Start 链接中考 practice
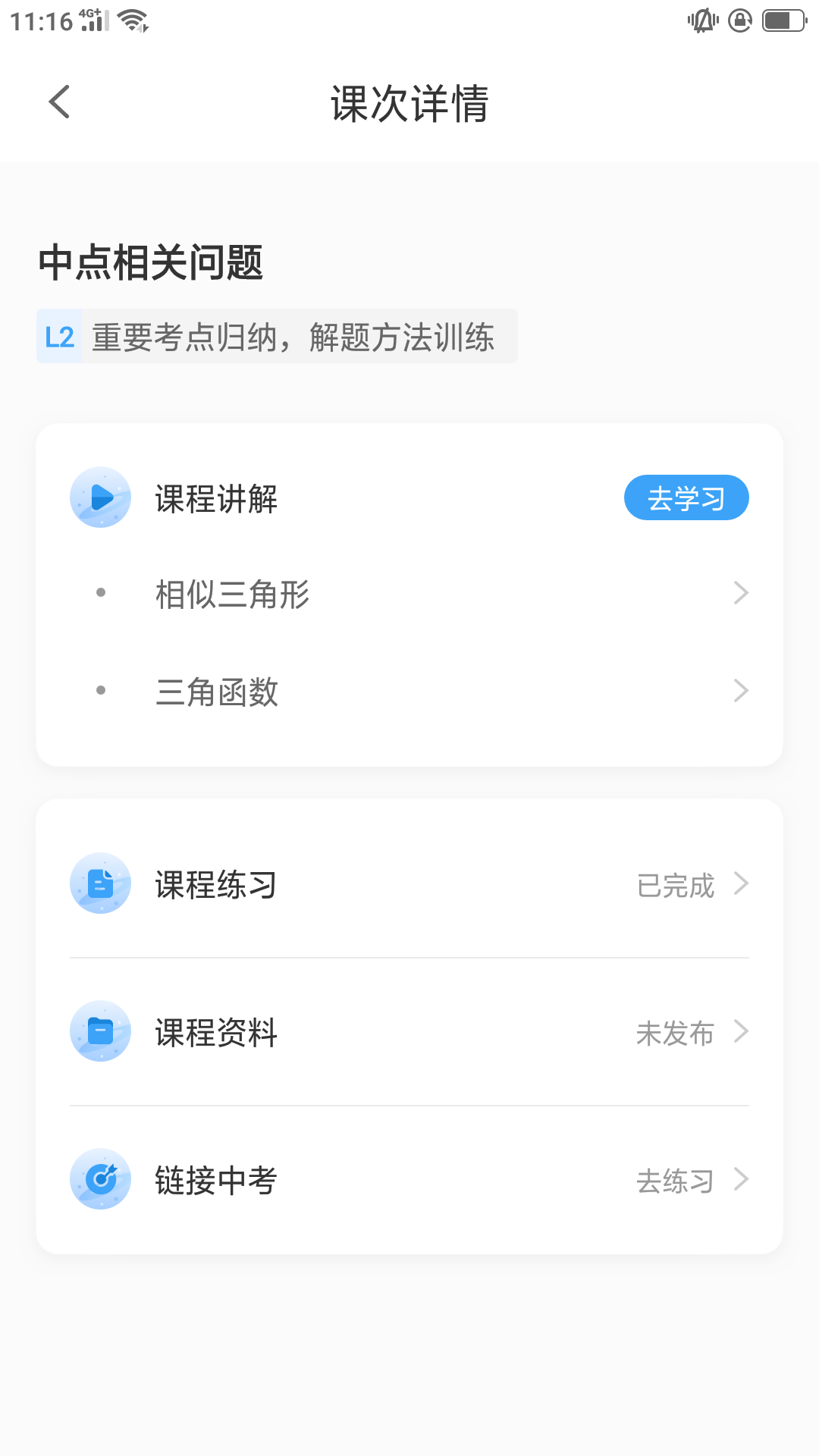Screen dimensions: 819x1456 coord(409,1180)
